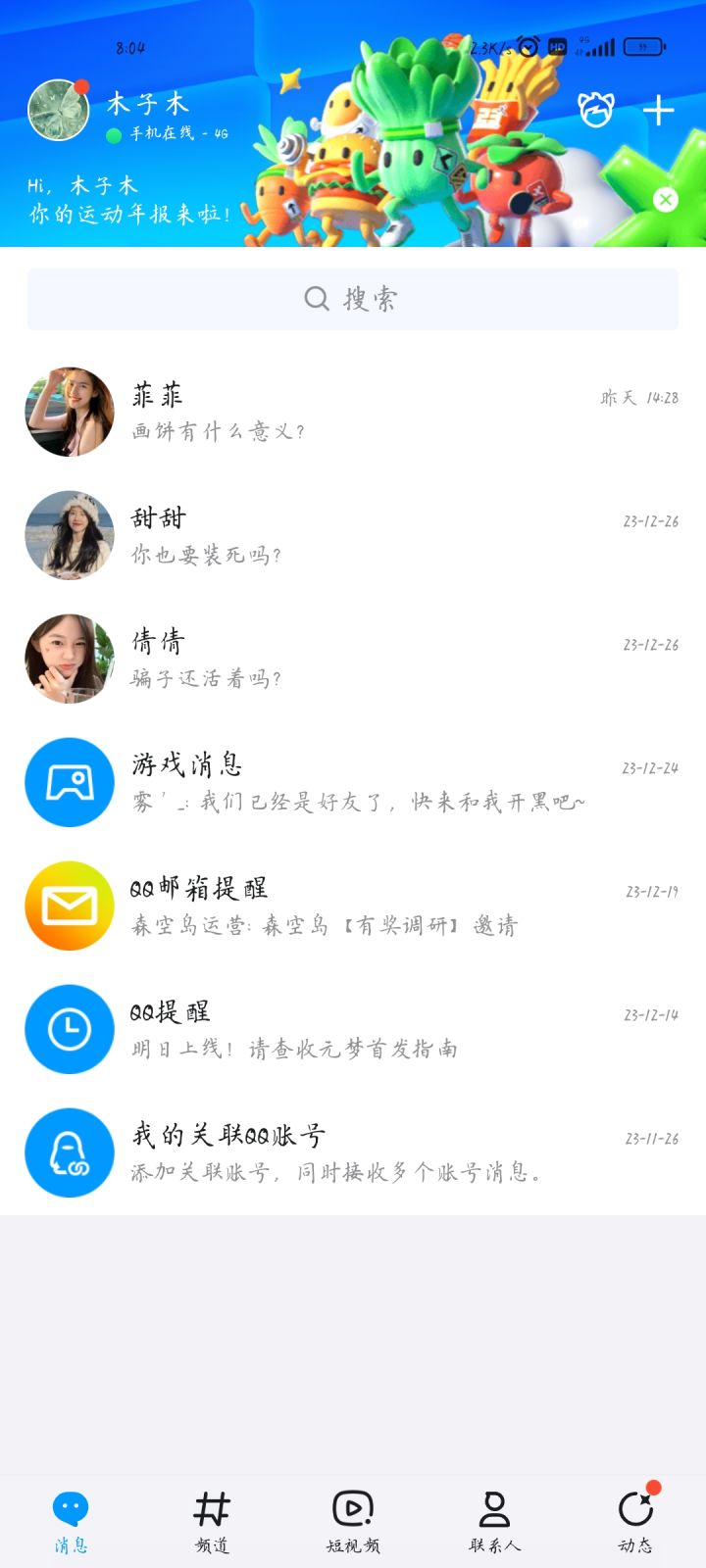Open the chat with 菲菲
706x1568 pixels.
pyautogui.click(x=353, y=413)
